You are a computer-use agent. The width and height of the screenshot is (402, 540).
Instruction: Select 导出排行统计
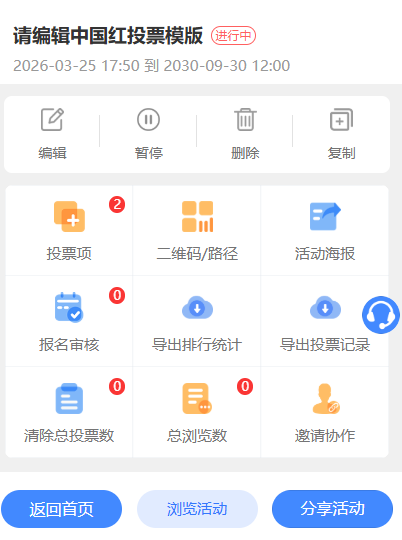click(197, 321)
